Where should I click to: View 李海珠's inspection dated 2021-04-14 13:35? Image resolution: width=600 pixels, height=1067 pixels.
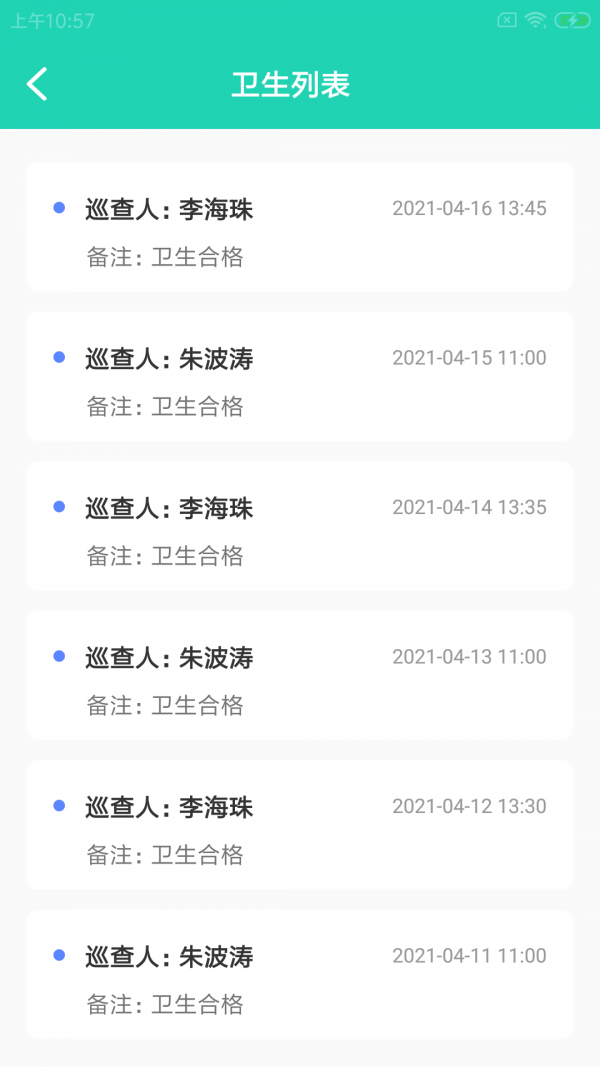point(300,526)
